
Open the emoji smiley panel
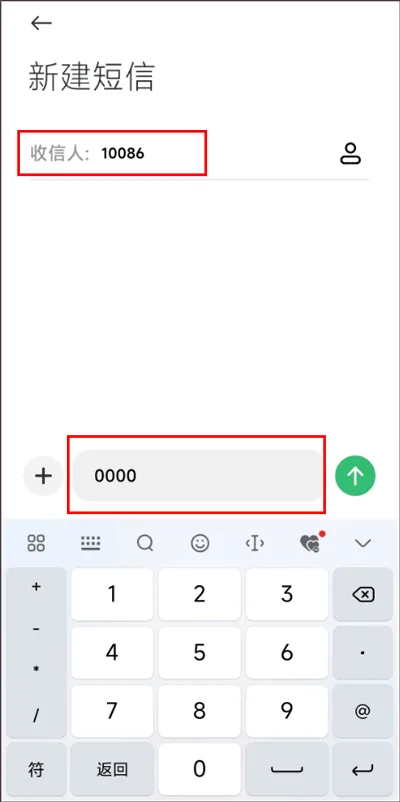[x=200, y=543]
